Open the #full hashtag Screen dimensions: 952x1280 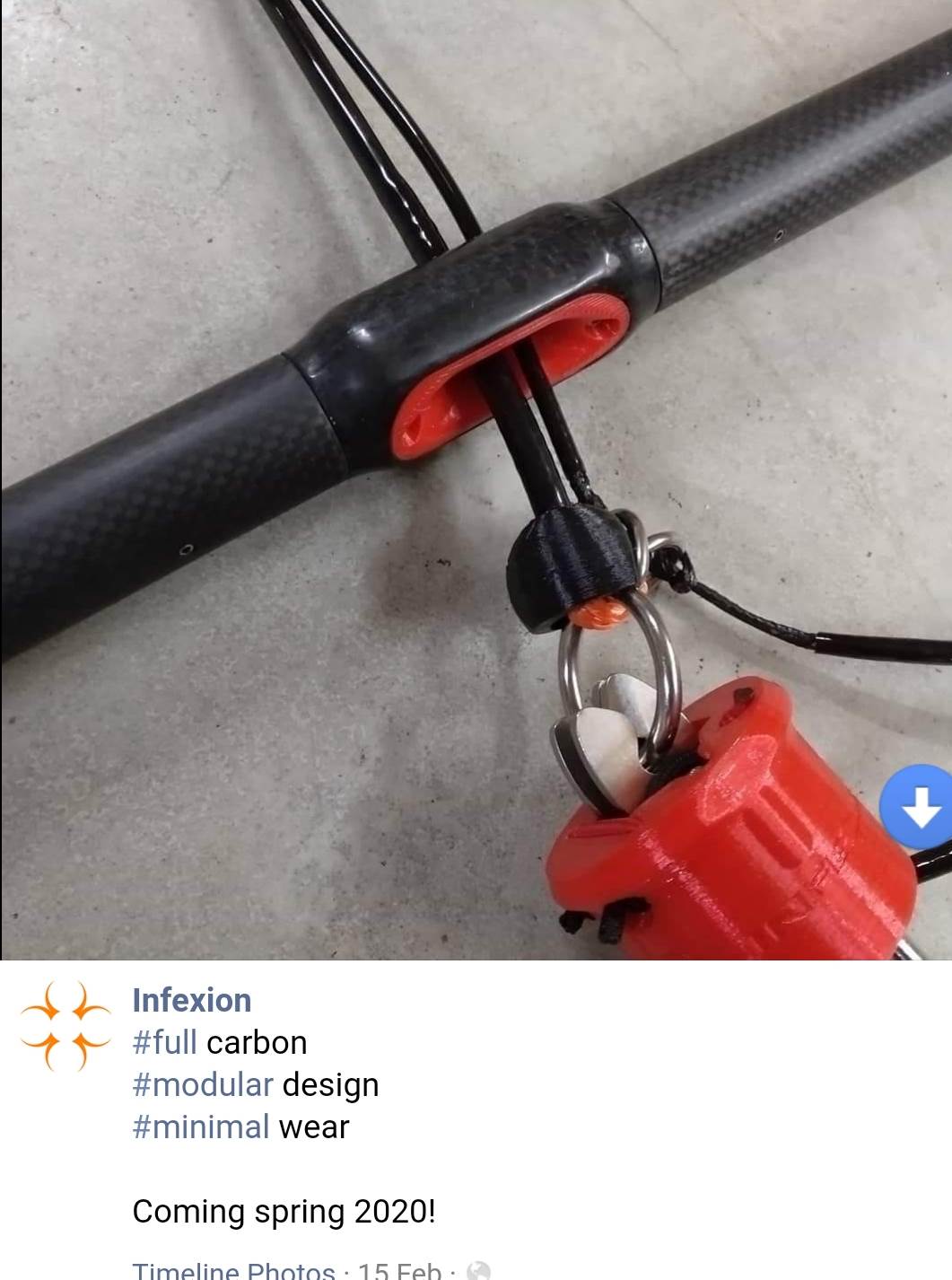pyautogui.click(x=164, y=1042)
